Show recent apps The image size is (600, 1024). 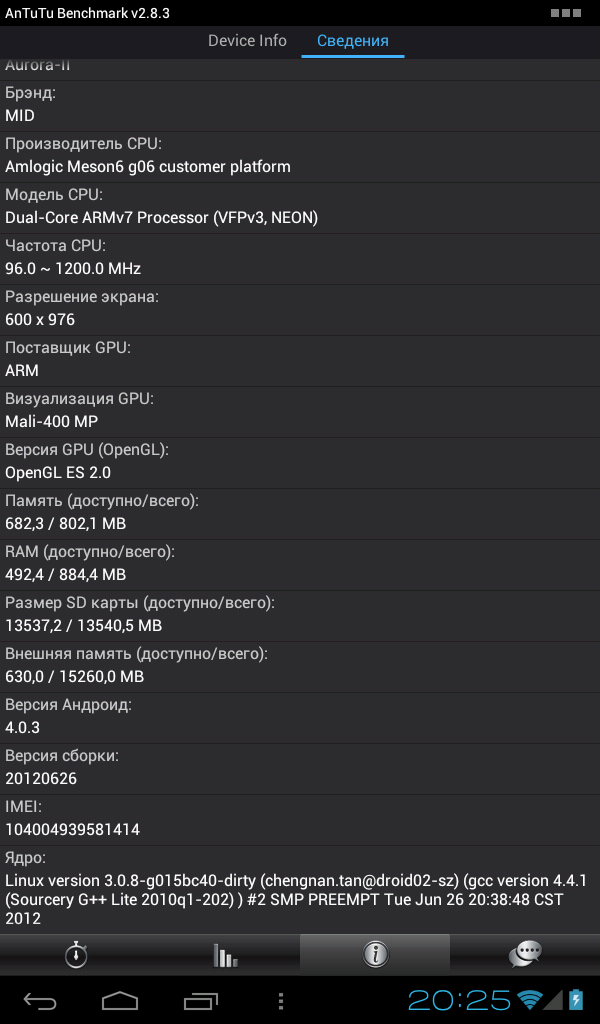click(x=200, y=1000)
